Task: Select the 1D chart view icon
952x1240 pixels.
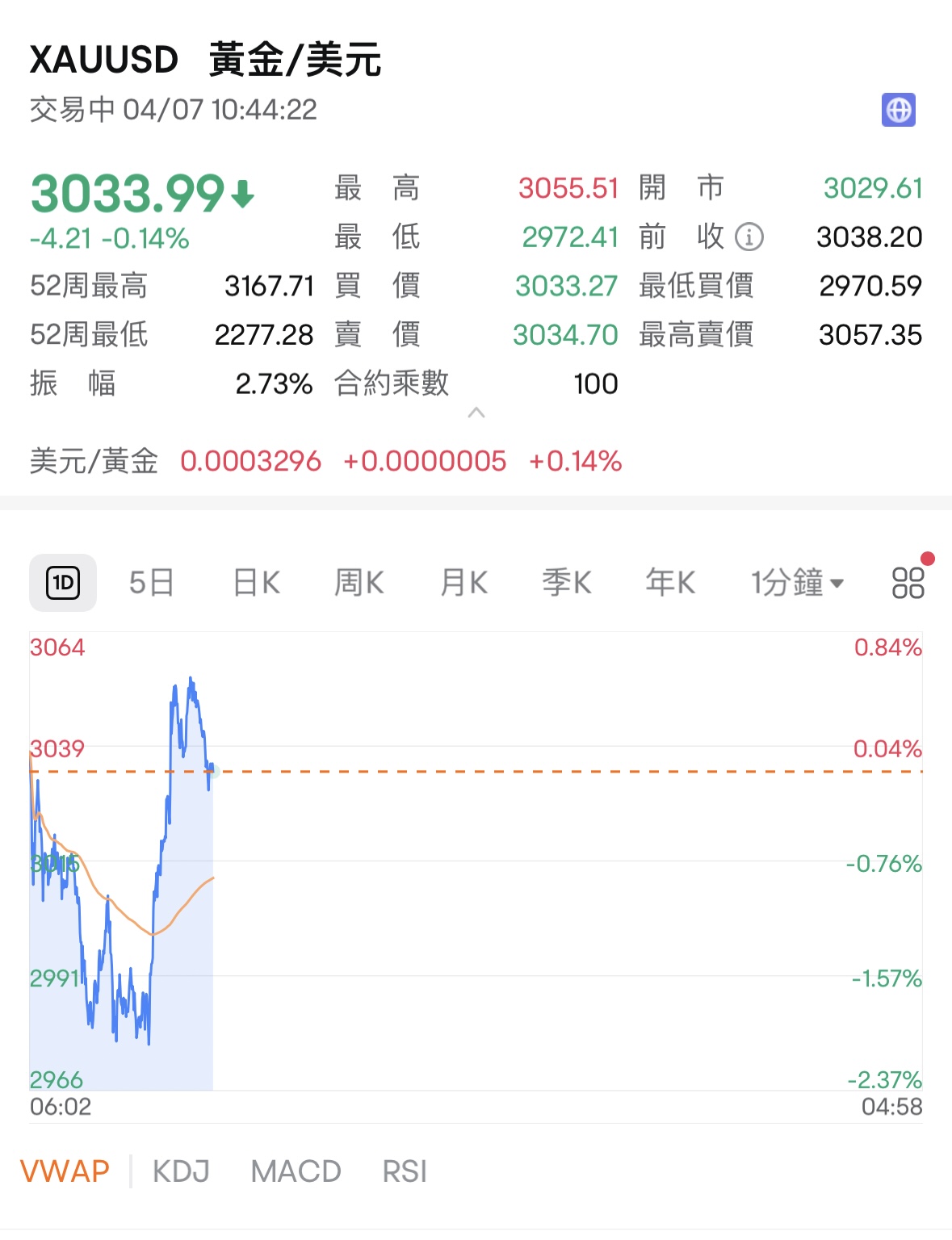Action: [x=63, y=583]
